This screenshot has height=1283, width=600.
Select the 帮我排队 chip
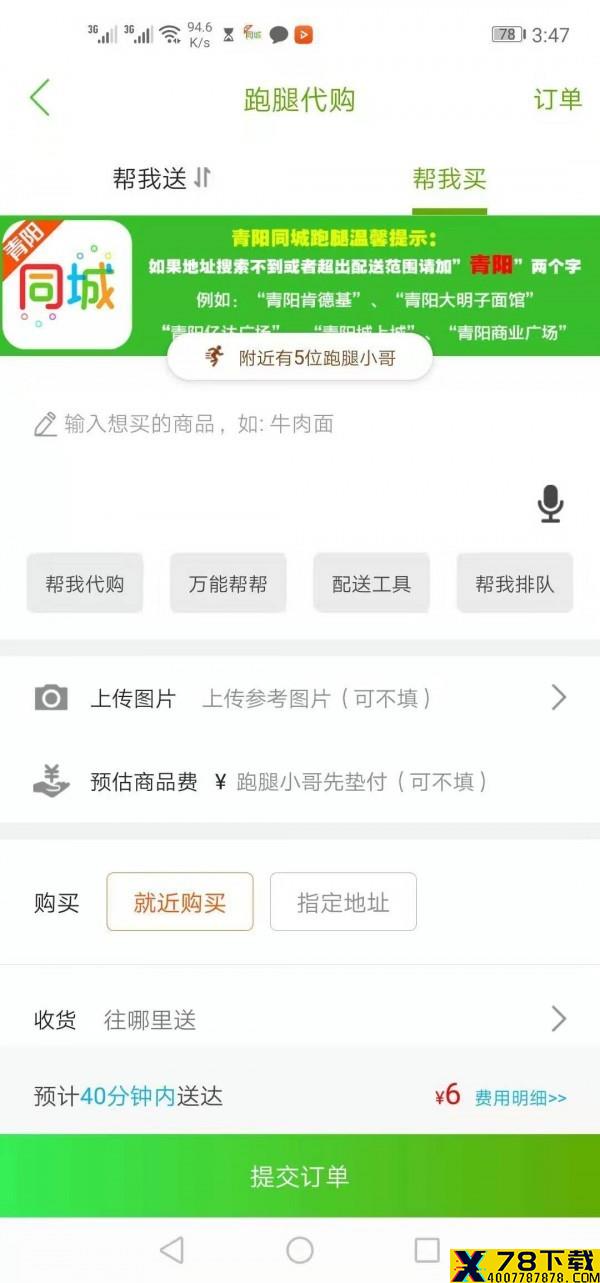tap(515, 584)
